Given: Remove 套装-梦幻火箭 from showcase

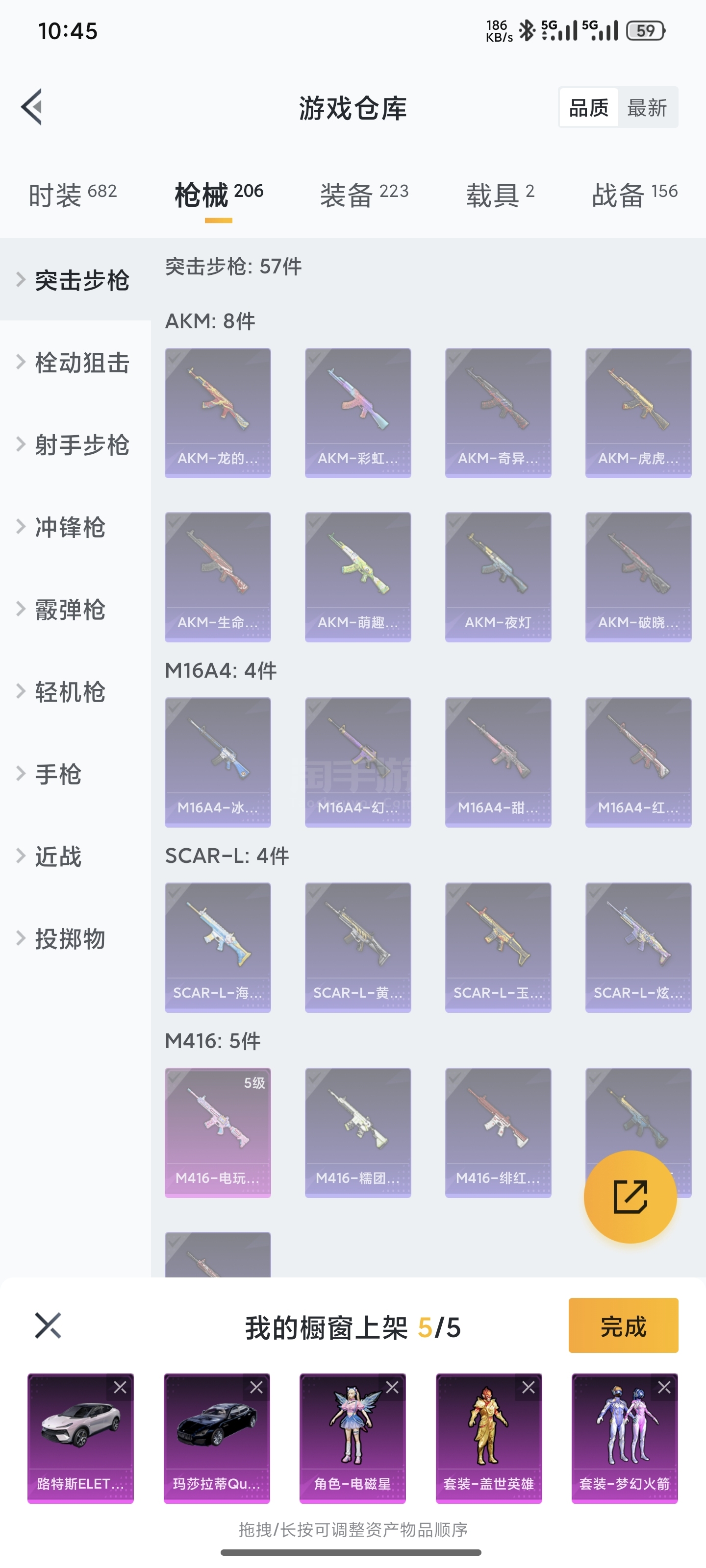Looking at the screenshot, I should [664, 1387].
